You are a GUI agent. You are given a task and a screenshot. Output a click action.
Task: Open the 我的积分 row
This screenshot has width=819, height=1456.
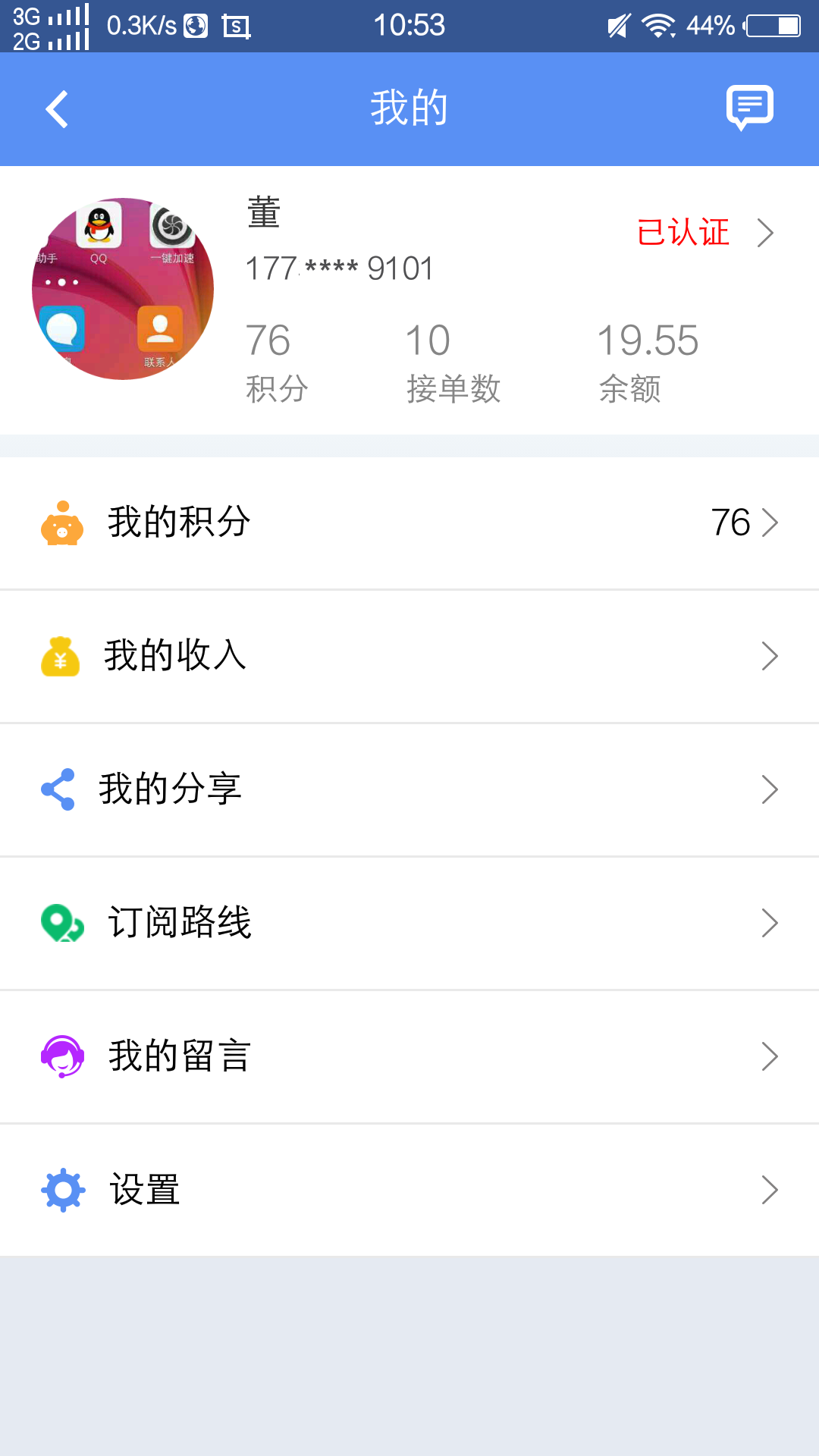[409, 522]
